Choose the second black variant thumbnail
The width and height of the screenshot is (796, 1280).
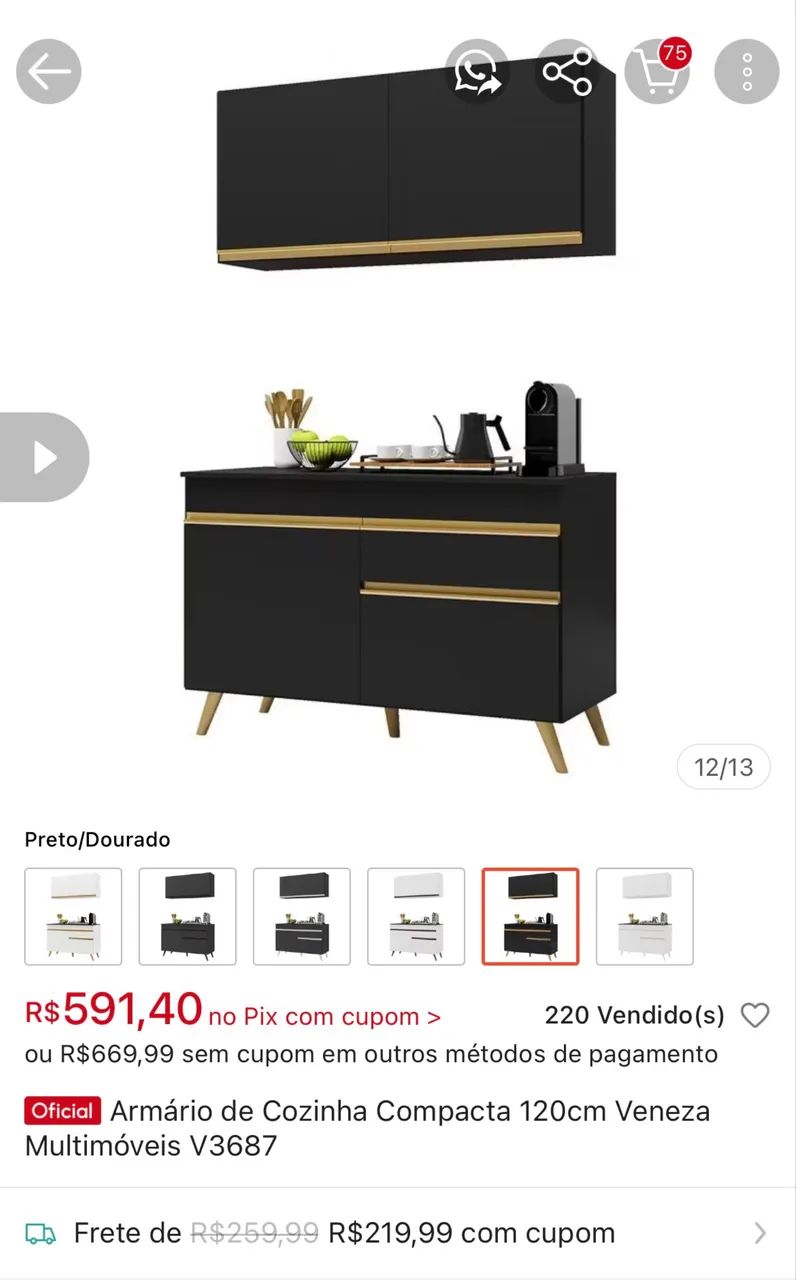[188, 916]
